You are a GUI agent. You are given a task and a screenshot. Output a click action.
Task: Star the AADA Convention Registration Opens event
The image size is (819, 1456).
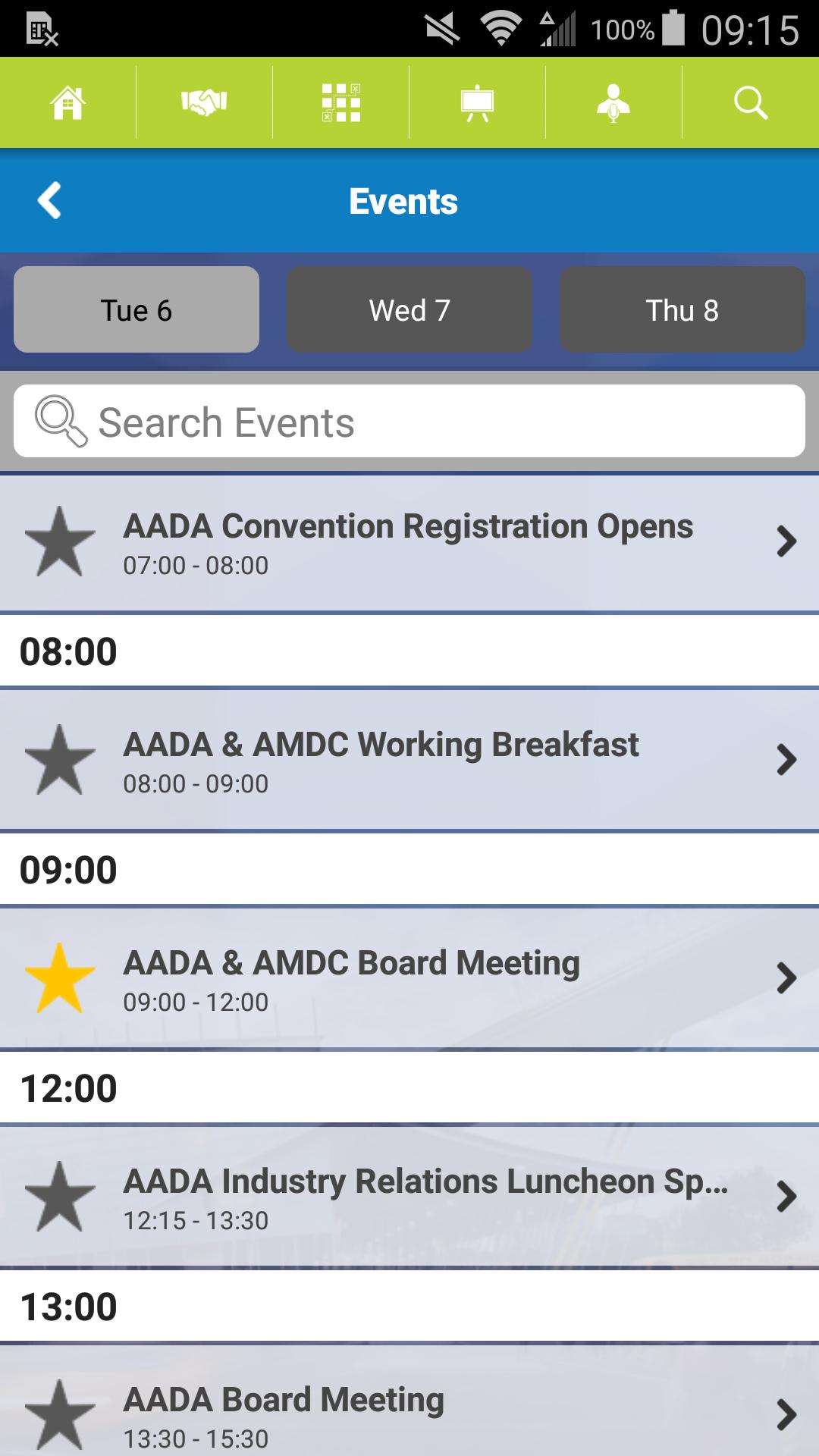point(60,541)
